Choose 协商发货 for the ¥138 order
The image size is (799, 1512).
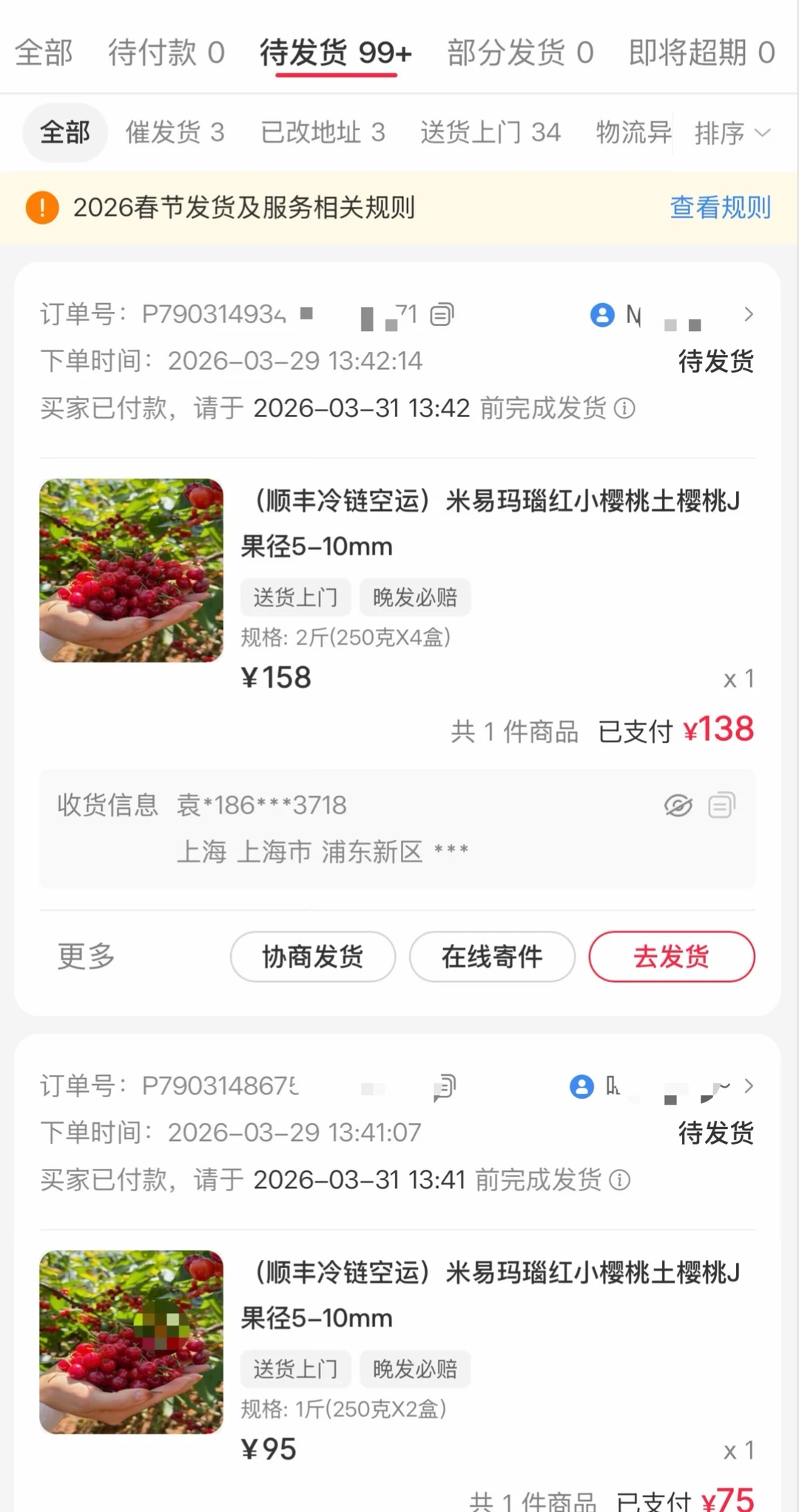313,957
